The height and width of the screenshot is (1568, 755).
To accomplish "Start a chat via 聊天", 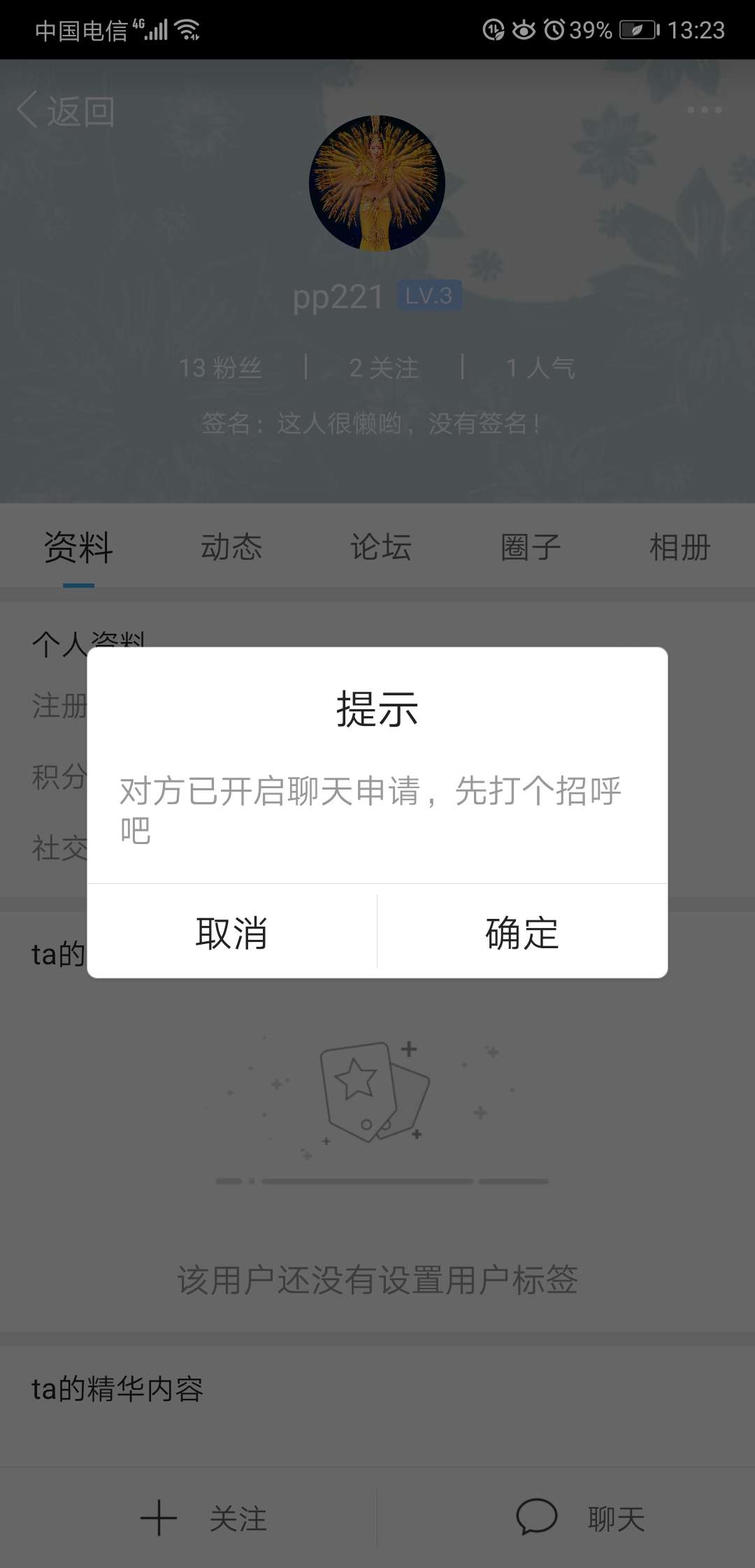I will pos(580,1518).
